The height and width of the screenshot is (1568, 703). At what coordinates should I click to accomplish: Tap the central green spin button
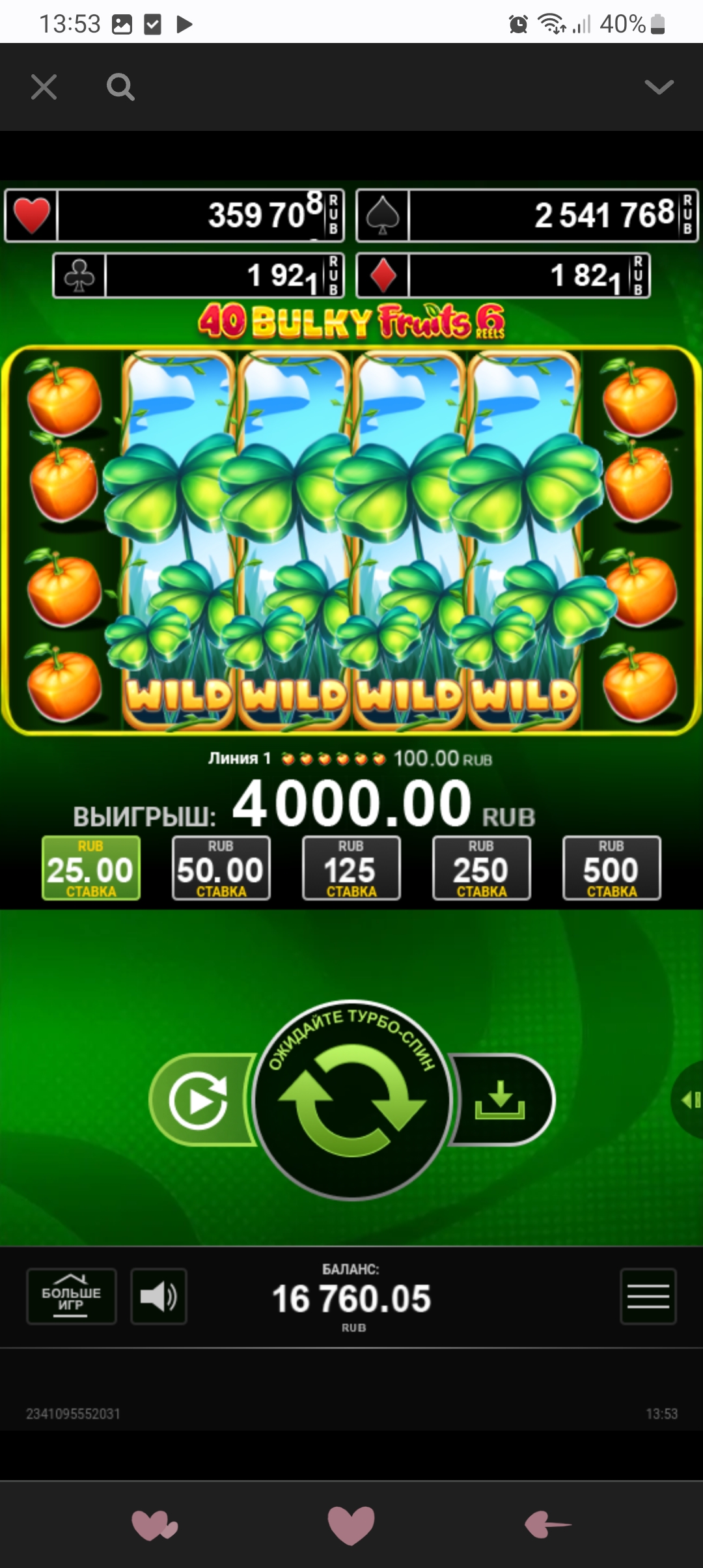tap(352, 1100)
